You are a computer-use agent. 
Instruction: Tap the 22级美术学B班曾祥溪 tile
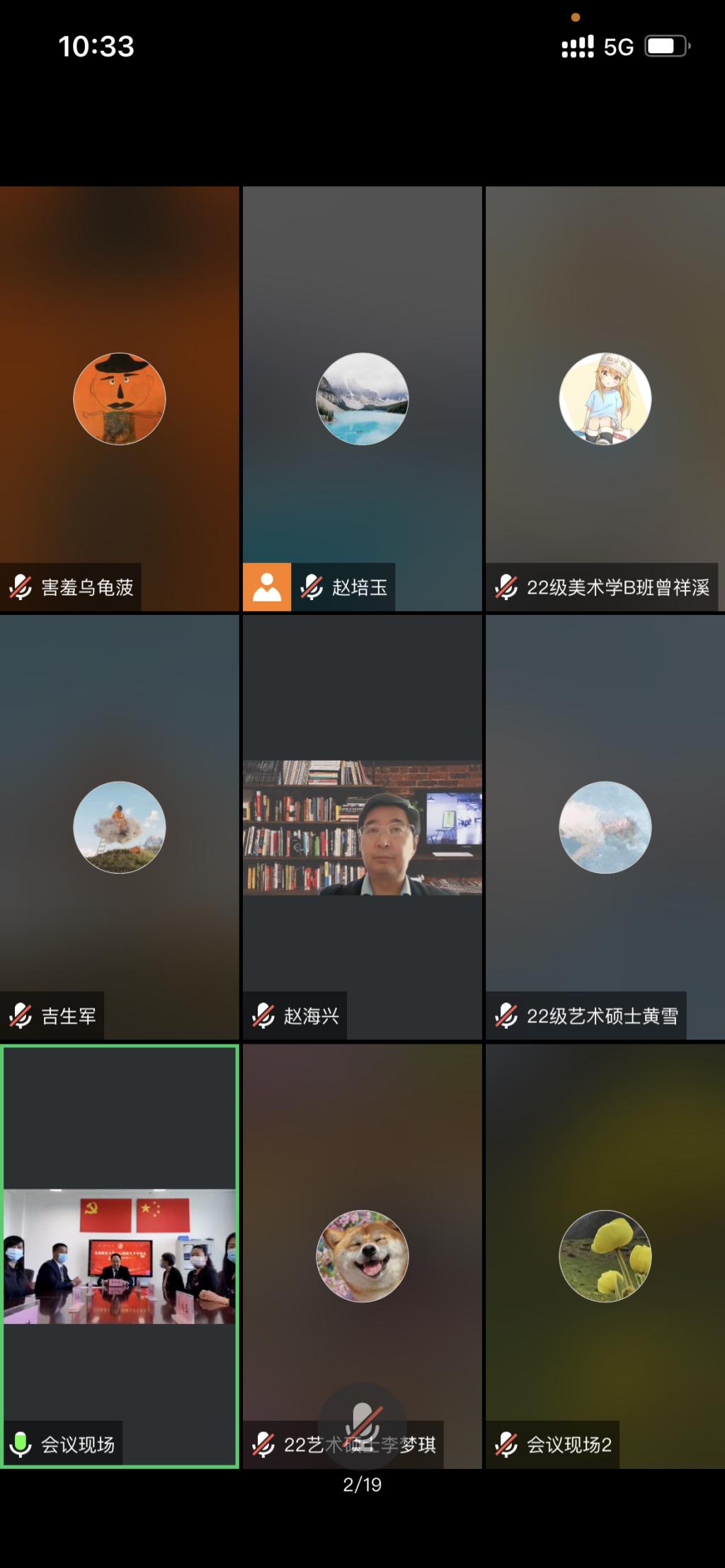pyautogui.click(x=605, y=398)
